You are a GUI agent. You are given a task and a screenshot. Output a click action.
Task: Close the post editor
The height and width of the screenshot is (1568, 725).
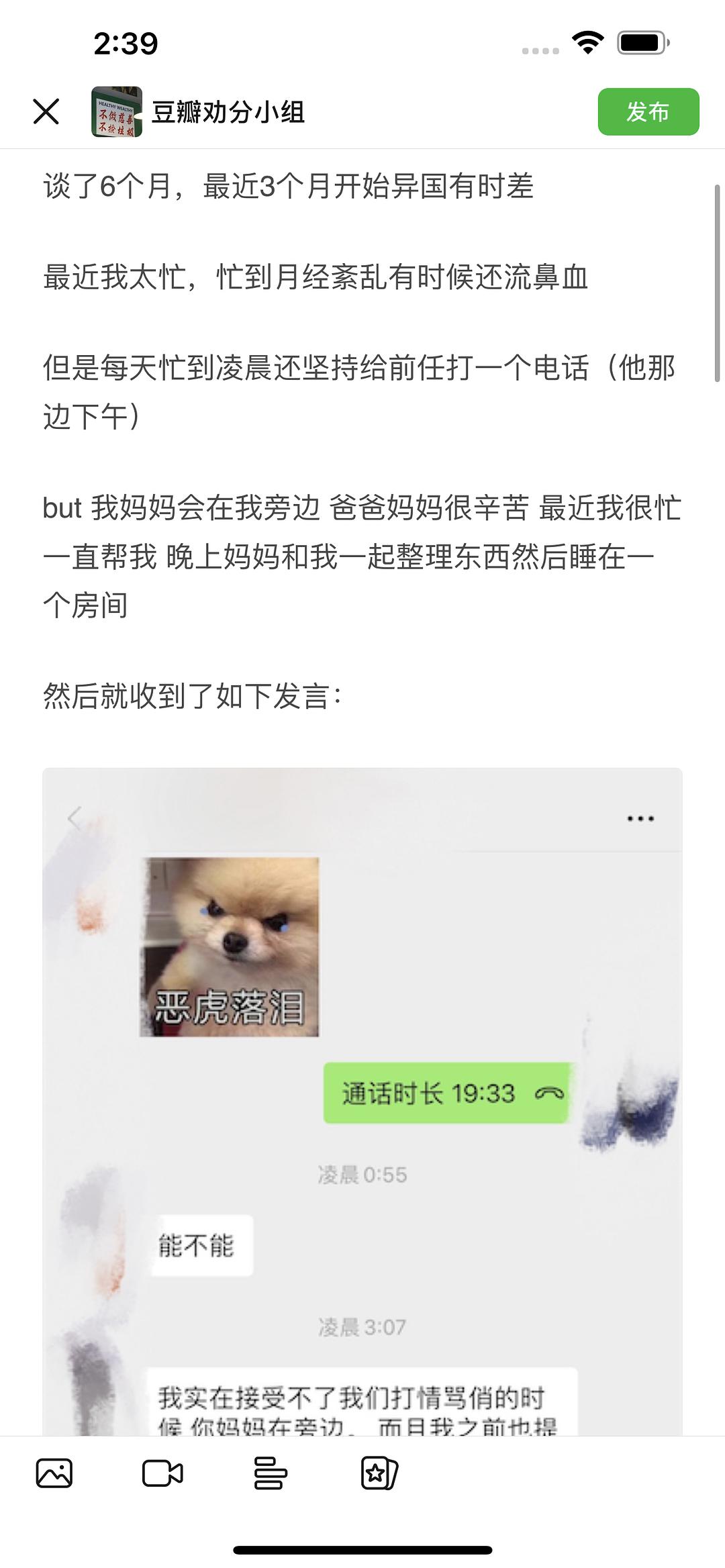46,111
